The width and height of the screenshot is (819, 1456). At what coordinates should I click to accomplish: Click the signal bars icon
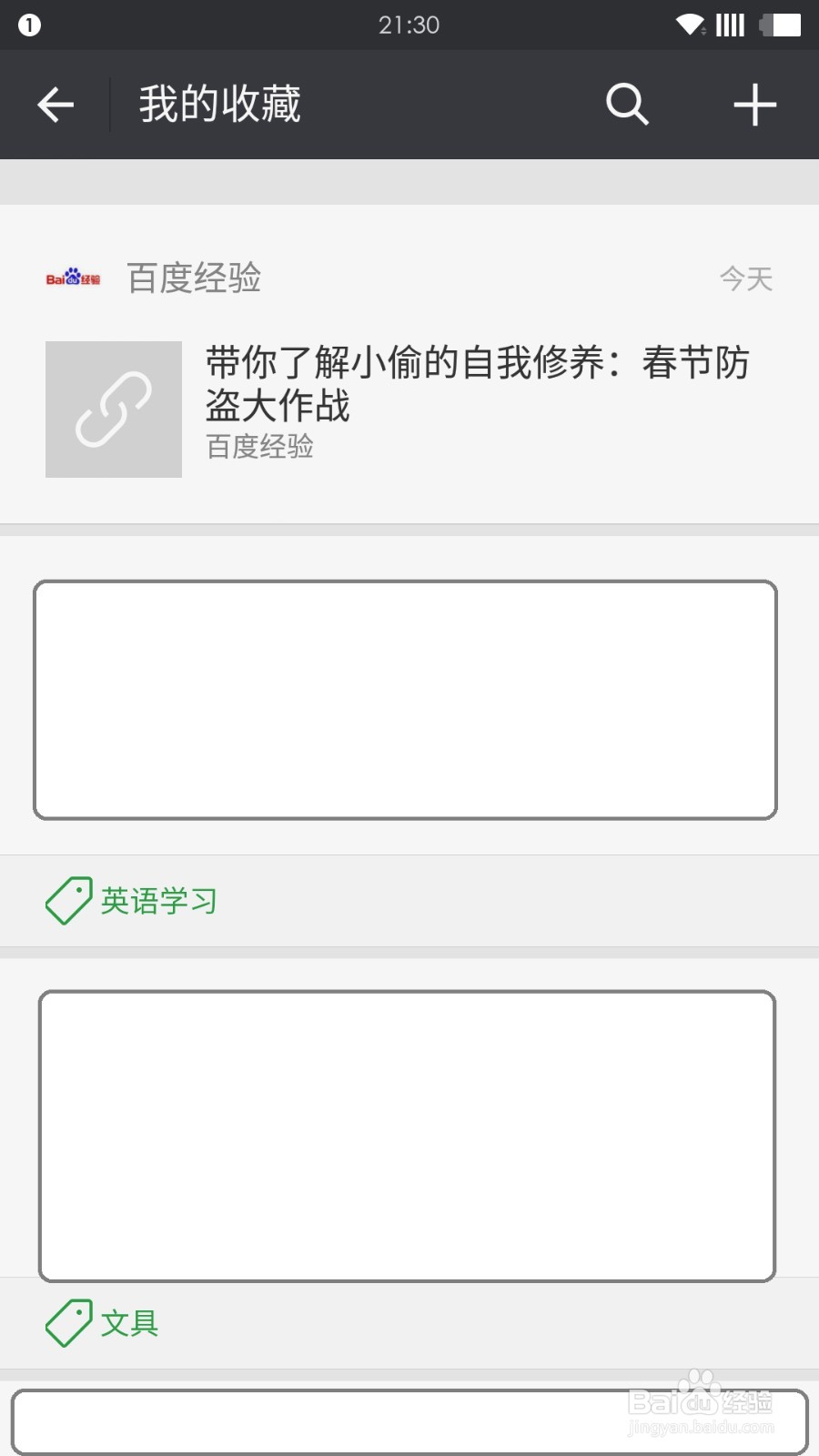[x=729, y=25]
